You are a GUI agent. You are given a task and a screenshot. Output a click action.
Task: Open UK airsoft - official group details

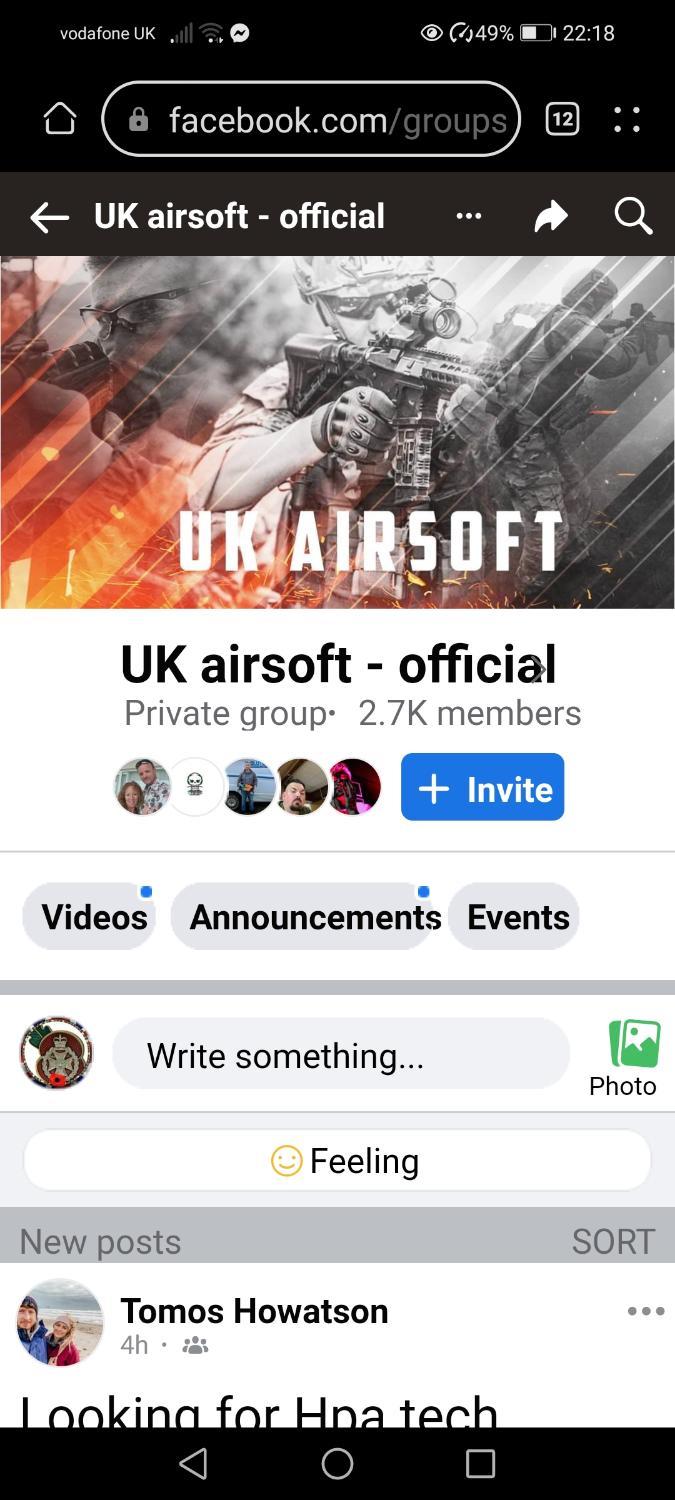click(338, 665)
